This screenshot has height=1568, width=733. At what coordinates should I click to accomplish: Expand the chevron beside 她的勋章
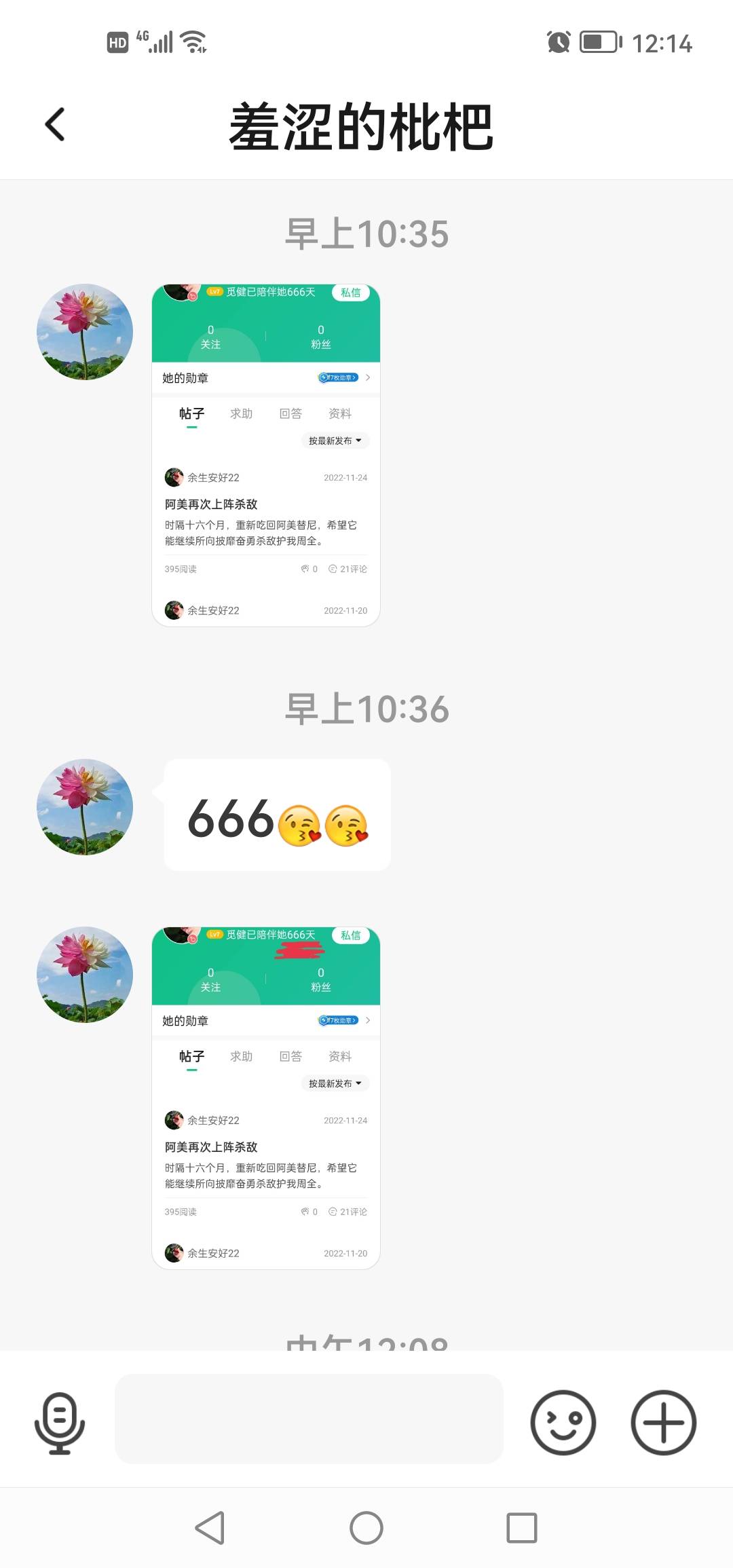[367, 378]
